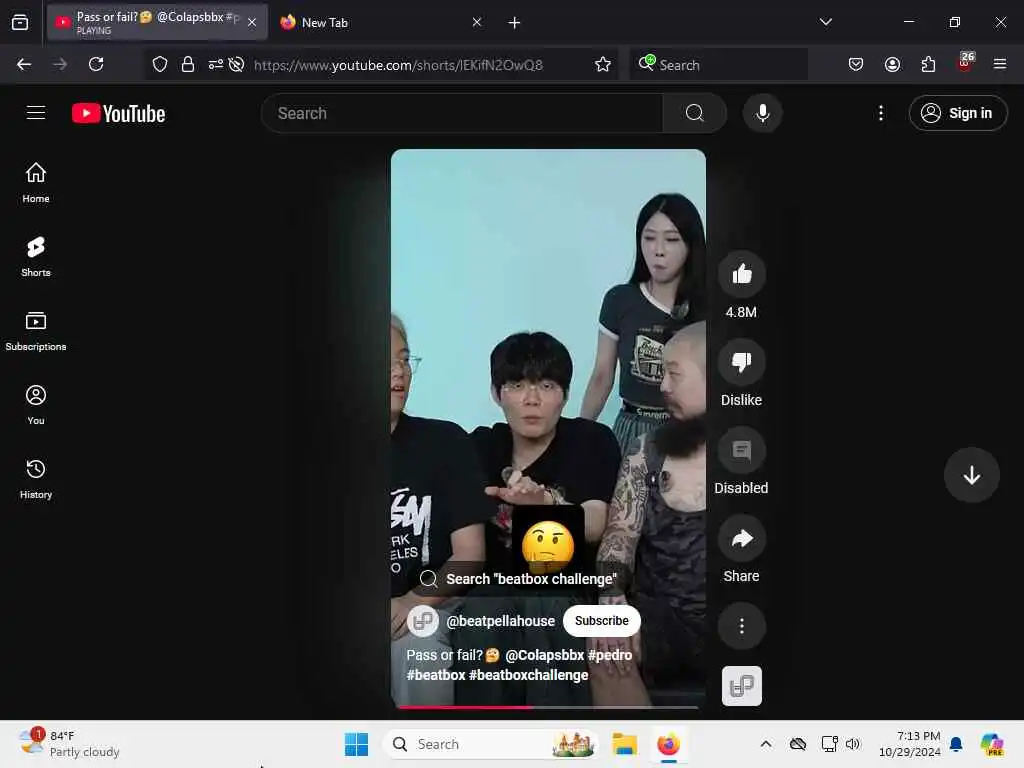The width and height of the screenshot is (1024, 768).
Task: Open the #beatboxchallenge hashtag
Action: click(x=529, y=675)
